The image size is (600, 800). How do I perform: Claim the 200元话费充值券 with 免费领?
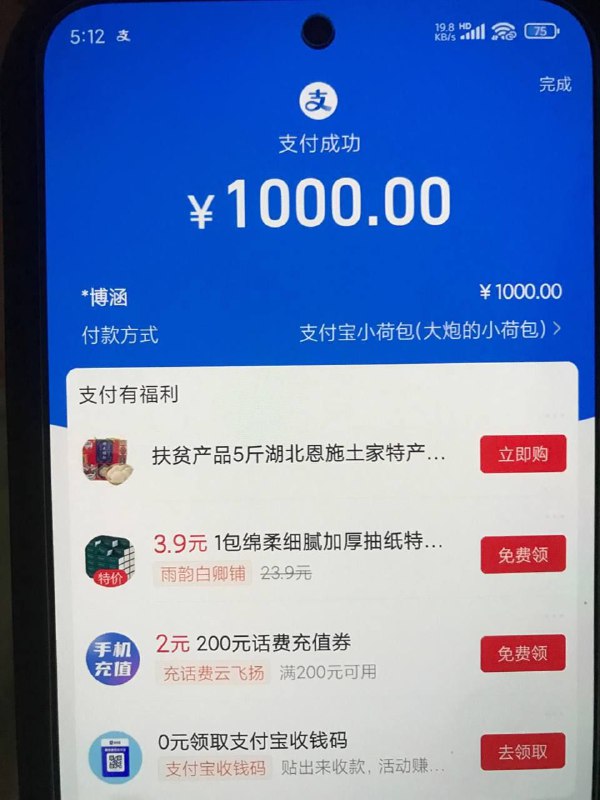point(522,654)
